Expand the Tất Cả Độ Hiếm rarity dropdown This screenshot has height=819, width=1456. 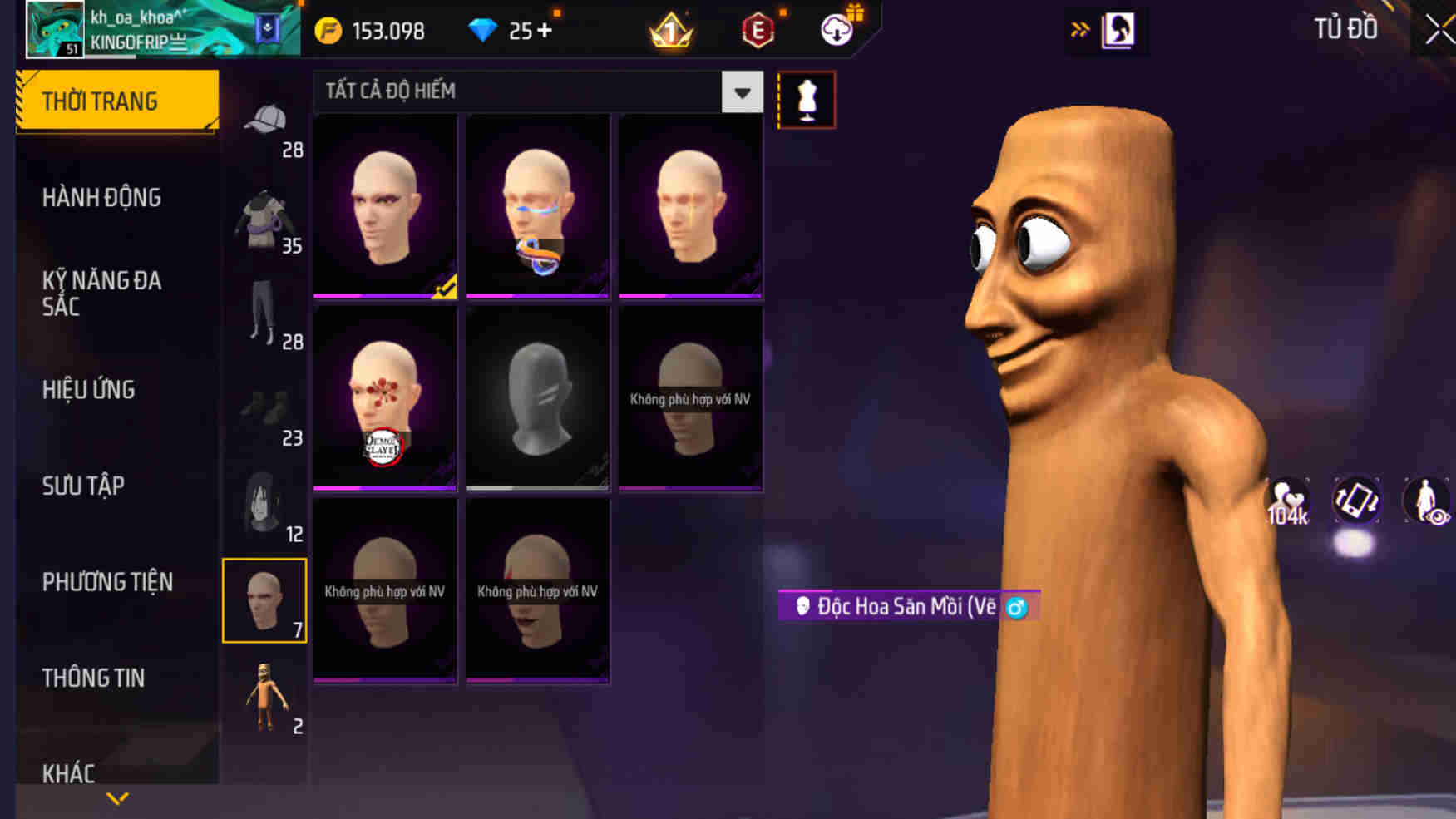coord(742,92)
